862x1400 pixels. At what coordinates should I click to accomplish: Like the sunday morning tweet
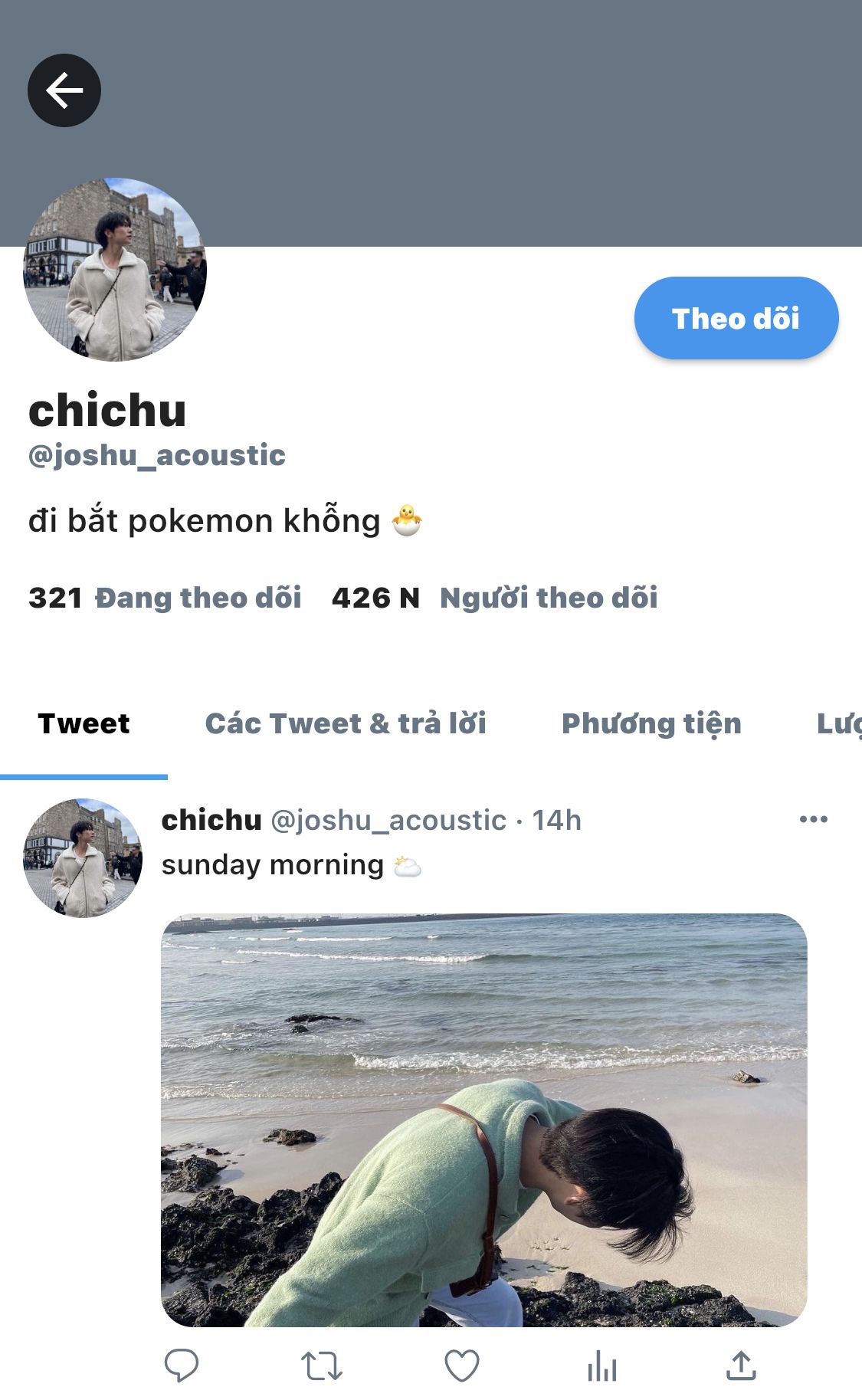click(x=462, y=1366)
